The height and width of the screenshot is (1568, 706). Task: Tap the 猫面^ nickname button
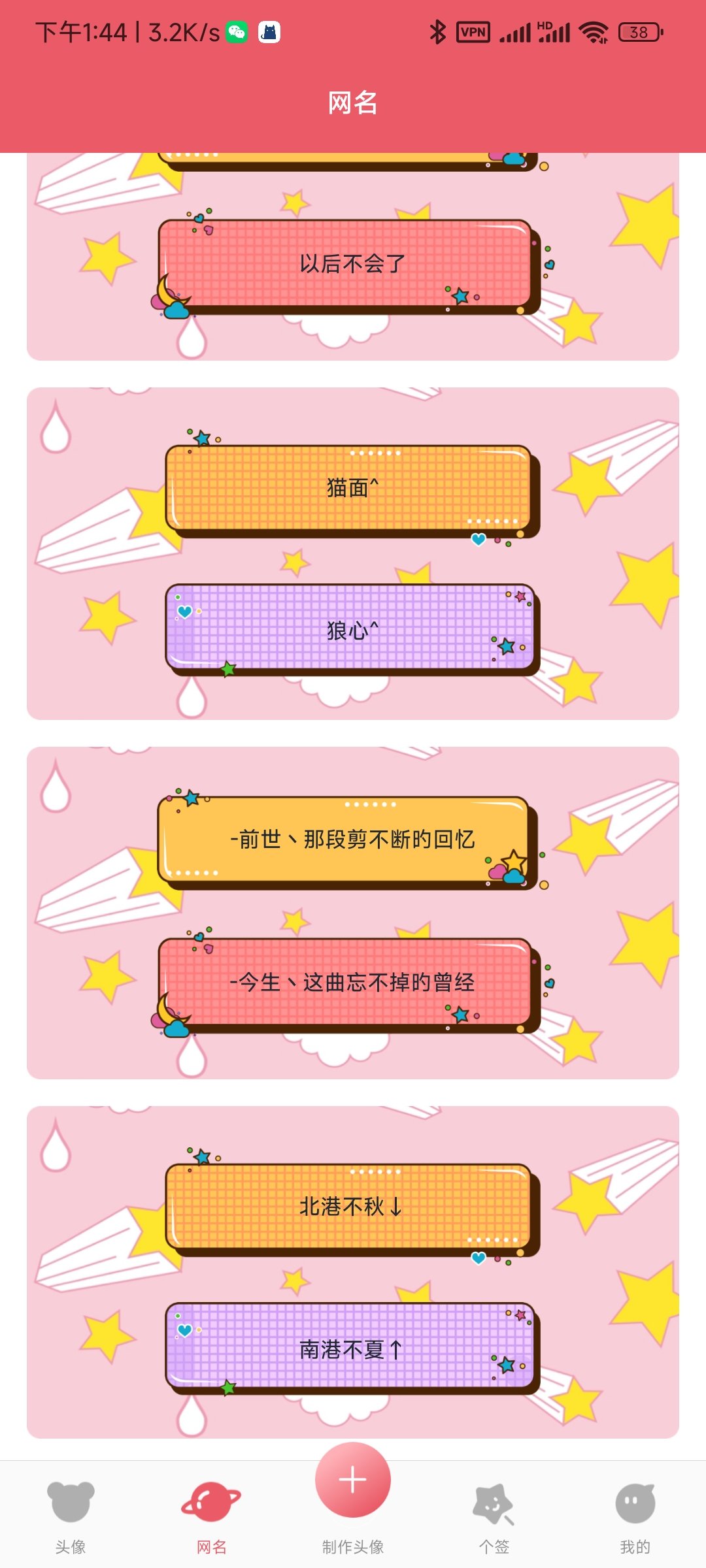pyautogui.click(x=352, y=488)
